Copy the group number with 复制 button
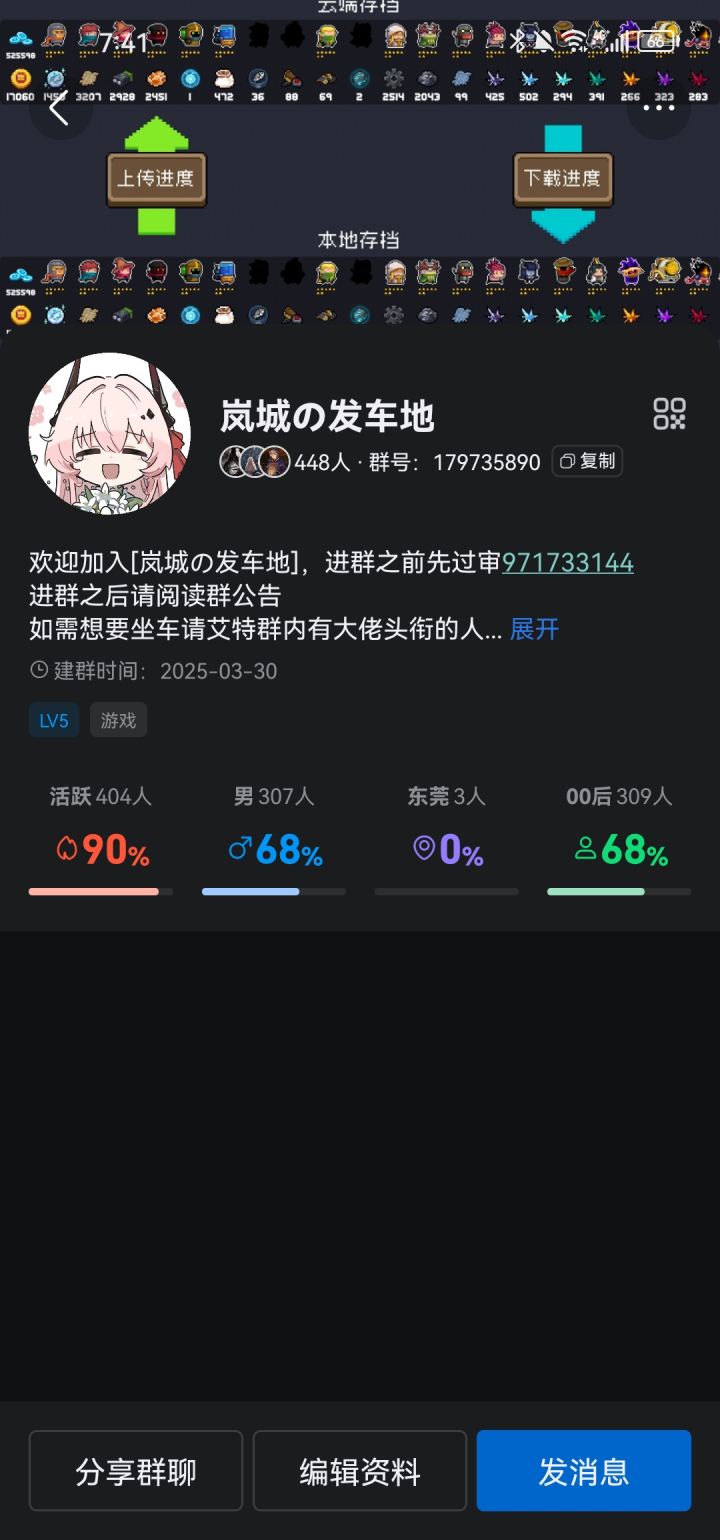The height and width of the screenshot is (1540, 720). click(x=587, y=461)
